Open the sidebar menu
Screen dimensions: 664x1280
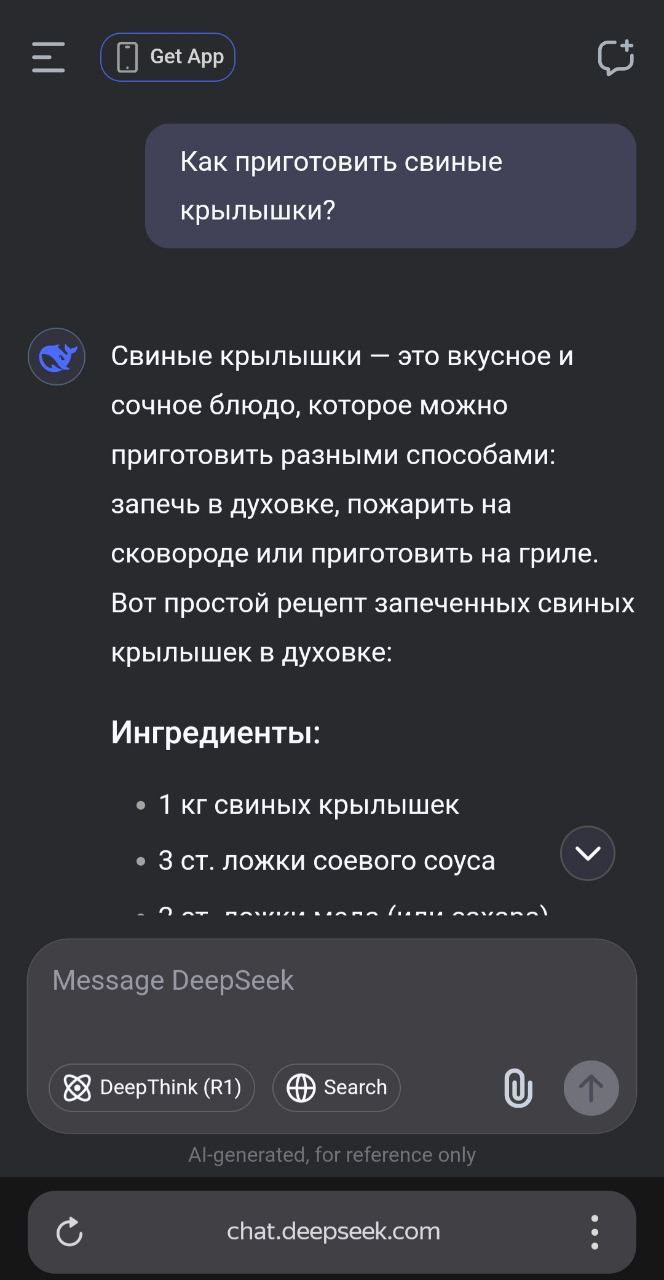point(48,57)
